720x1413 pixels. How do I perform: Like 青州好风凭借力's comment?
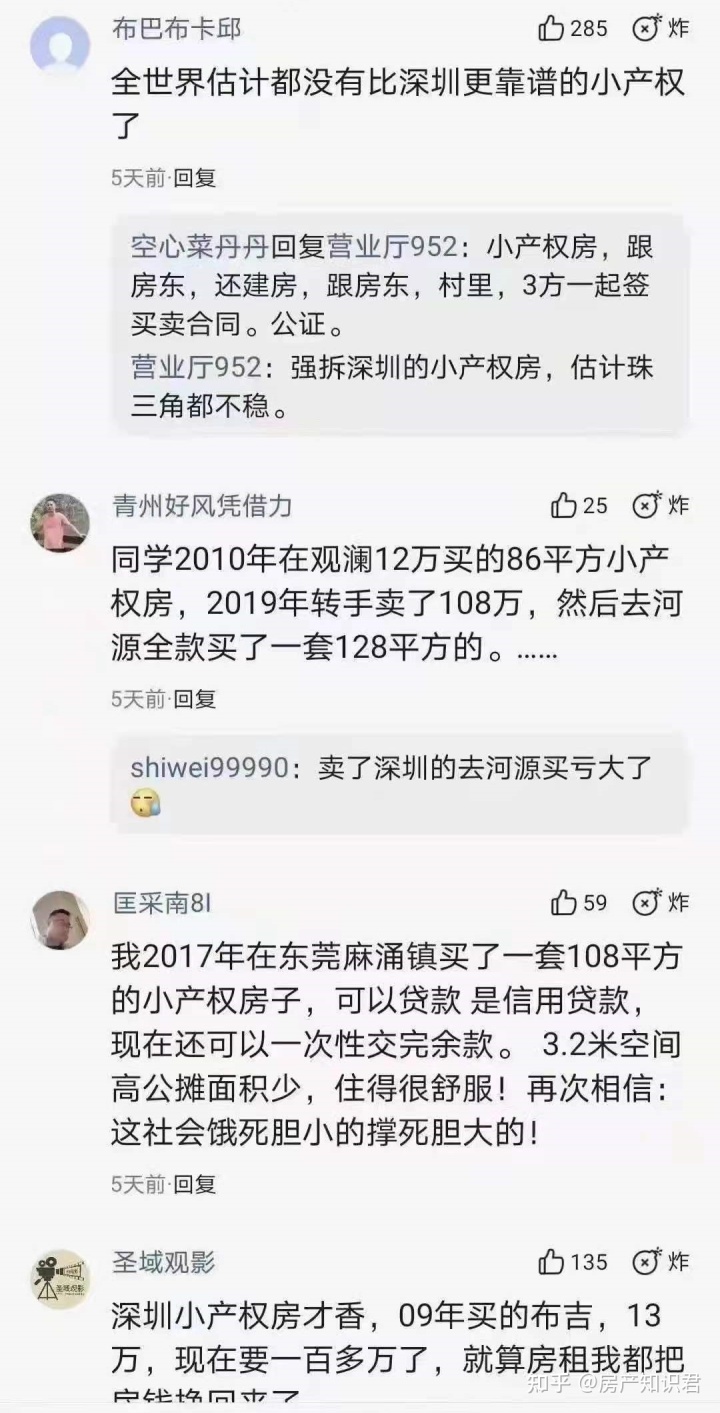(x=565, y=506)
